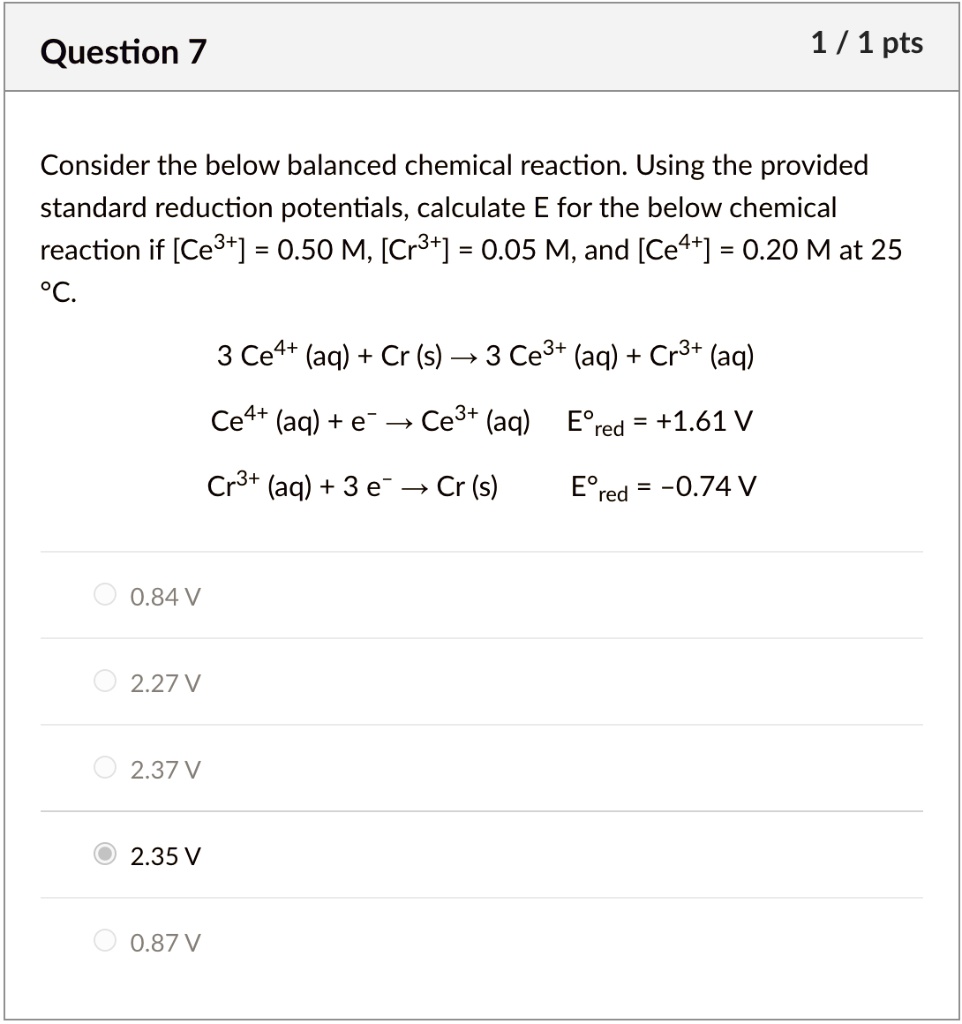Click the radio button beside 0.84 V
Screen dimensions: 962x1024
click(x=104, y=594)
